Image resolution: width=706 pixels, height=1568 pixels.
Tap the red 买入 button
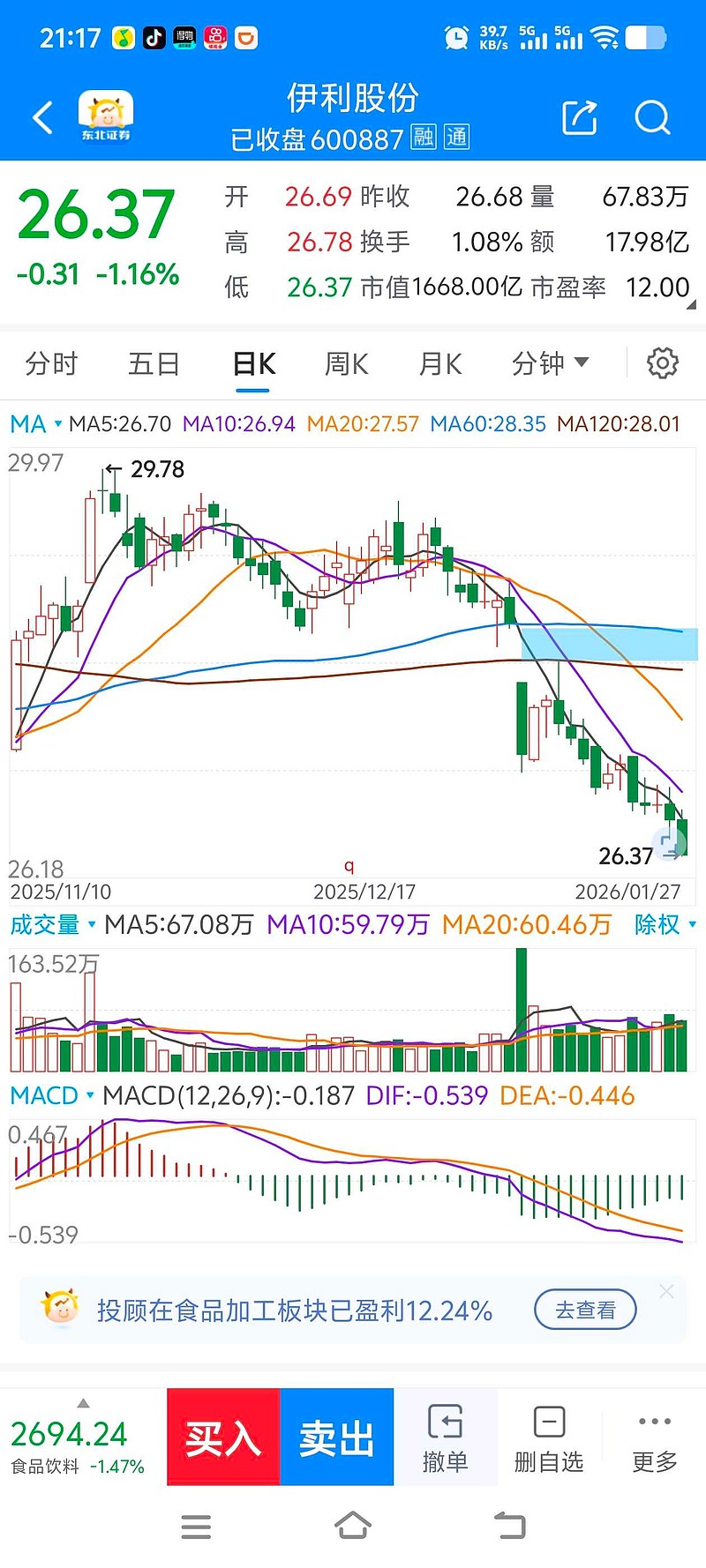pyautogui.click(x=223, y=1437)
